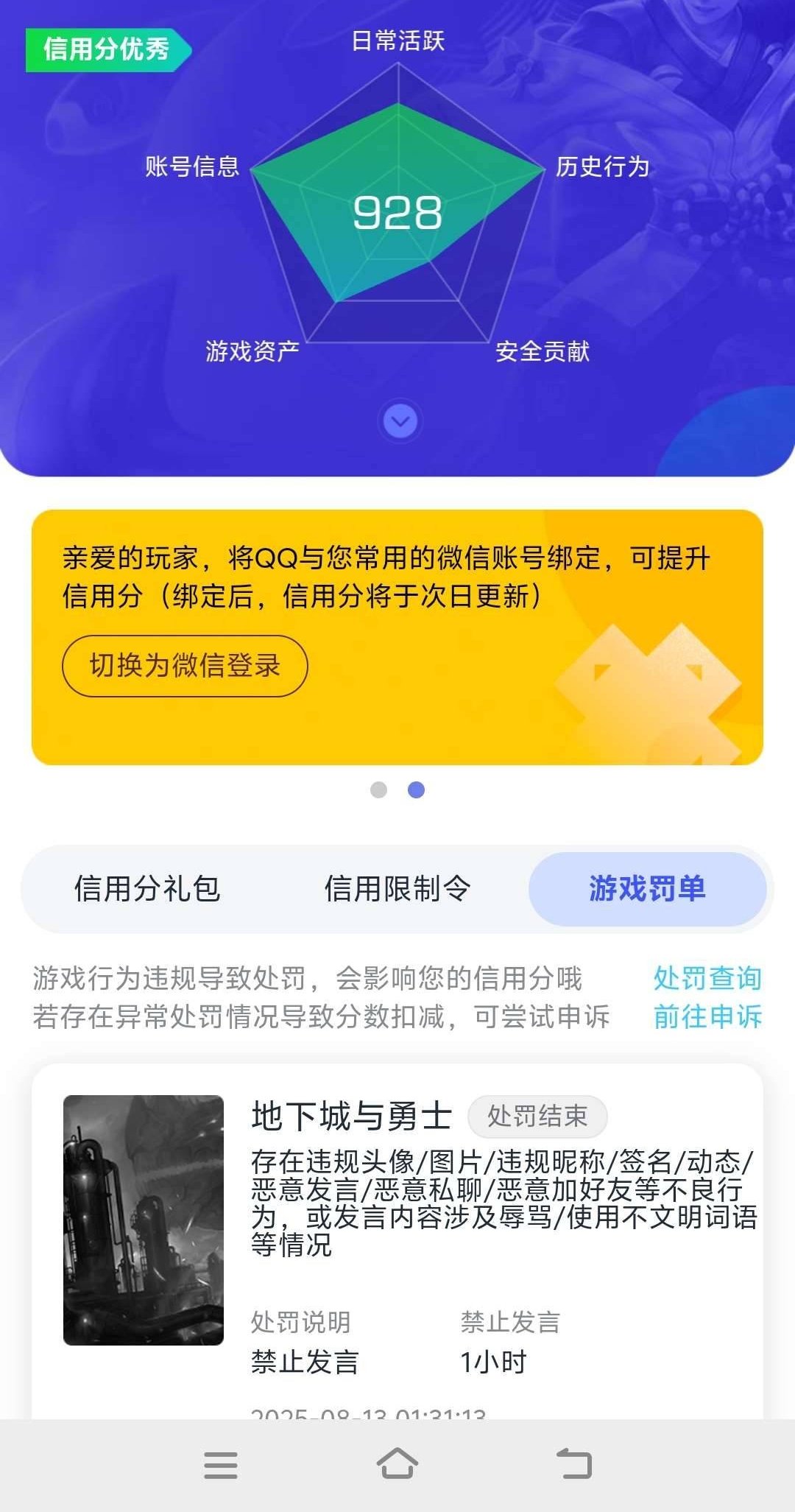
Task: Switch to 信用限制令 tab
Action: (397, 889)
